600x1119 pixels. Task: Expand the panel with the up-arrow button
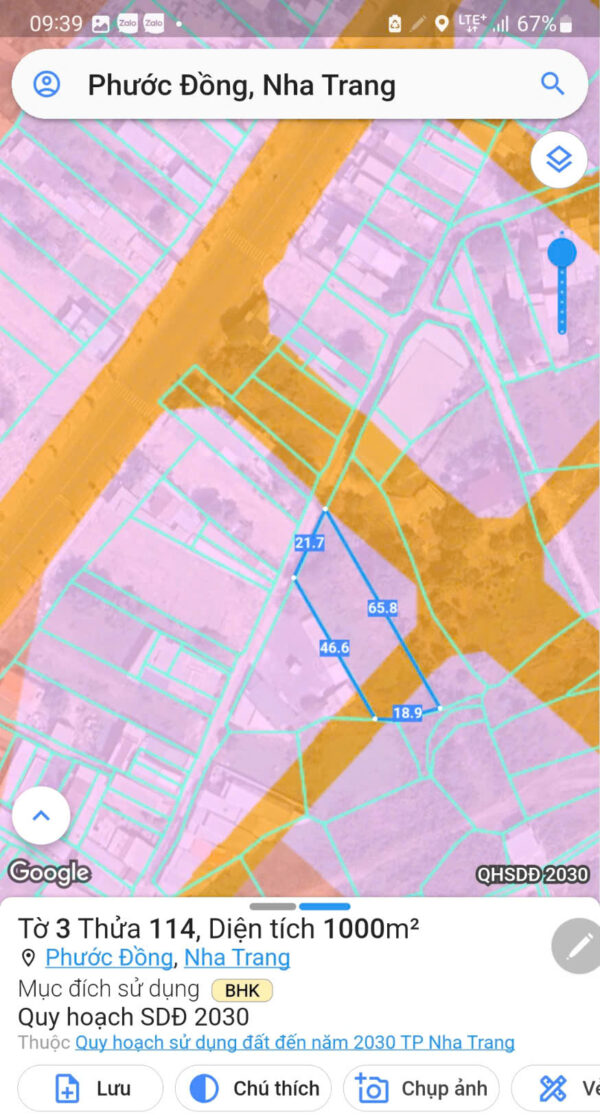tap(41, 815)
